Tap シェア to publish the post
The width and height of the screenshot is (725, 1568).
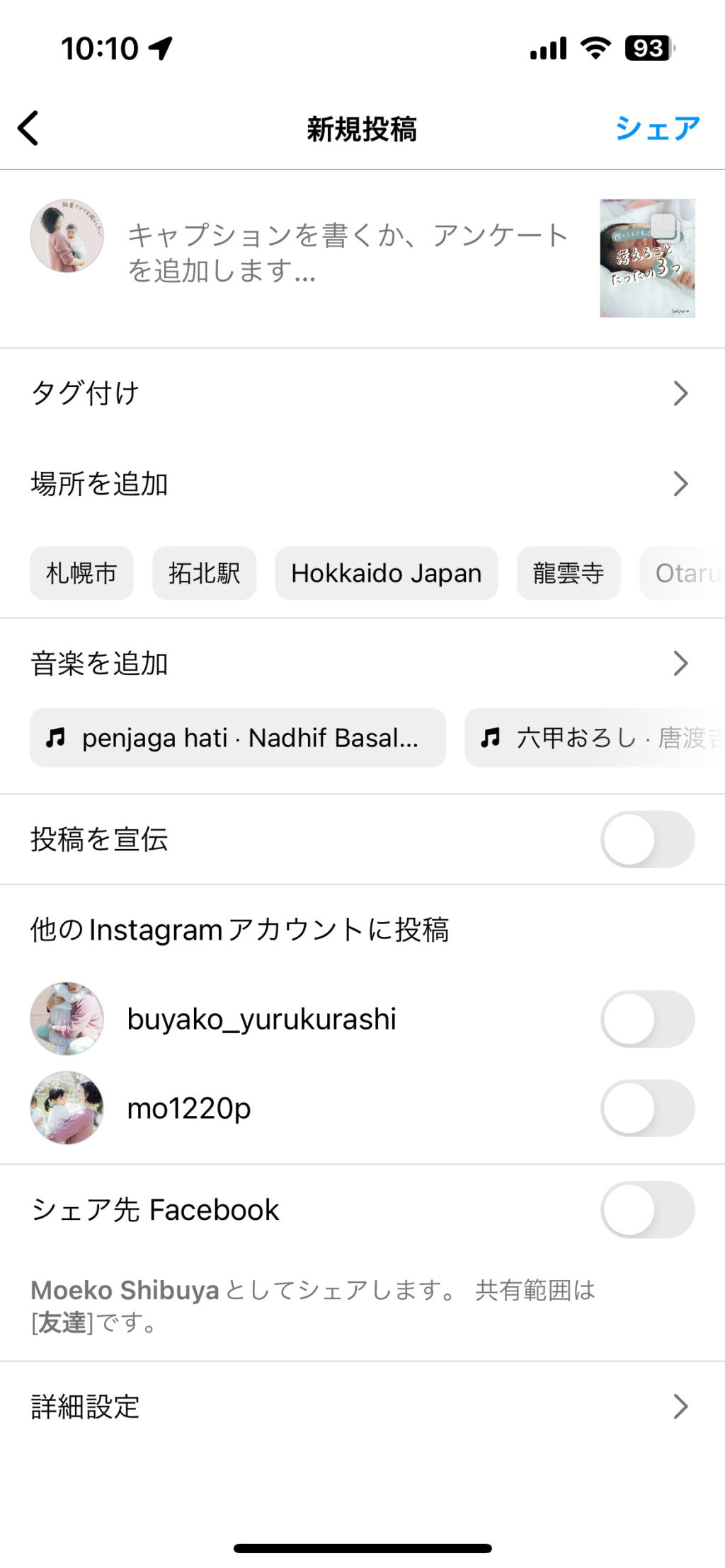(657, 128)
